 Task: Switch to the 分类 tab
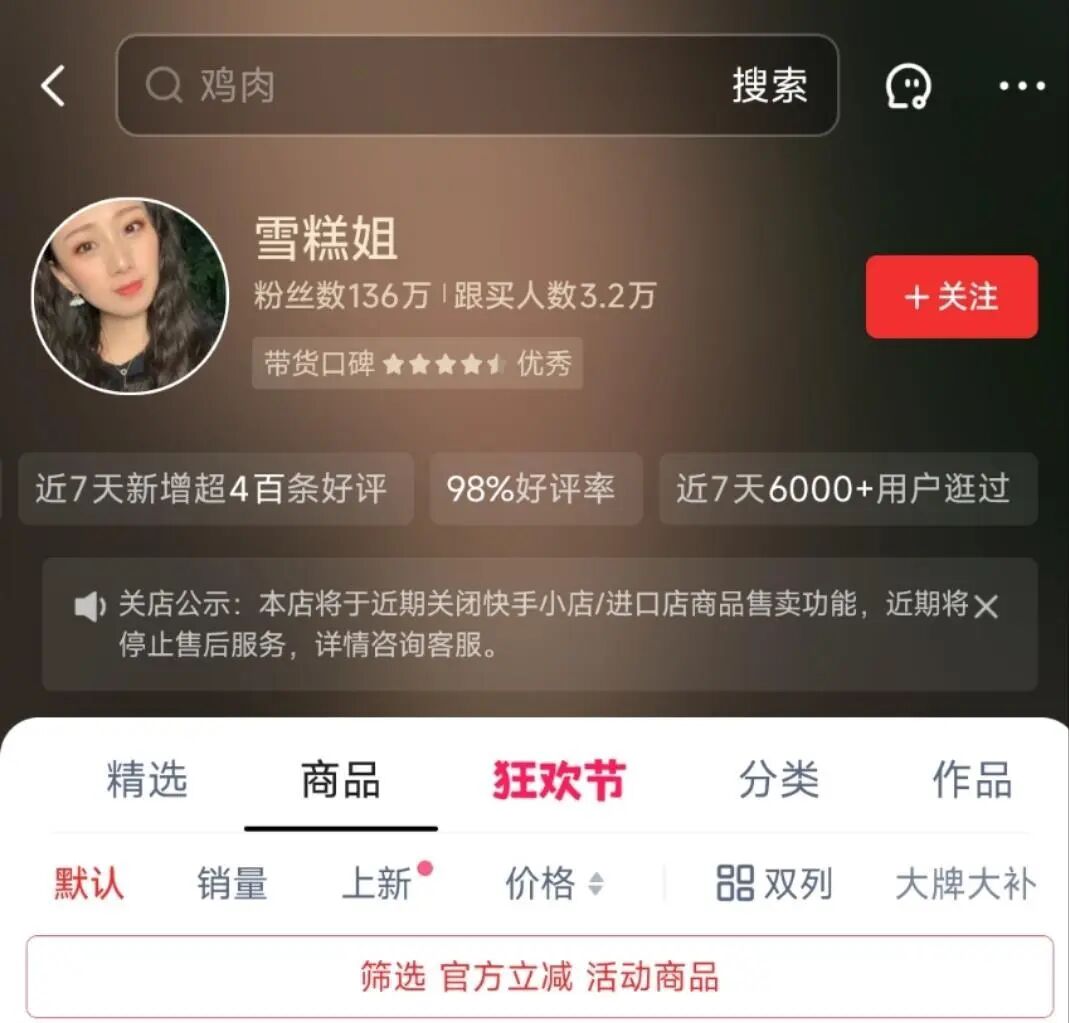779,780
